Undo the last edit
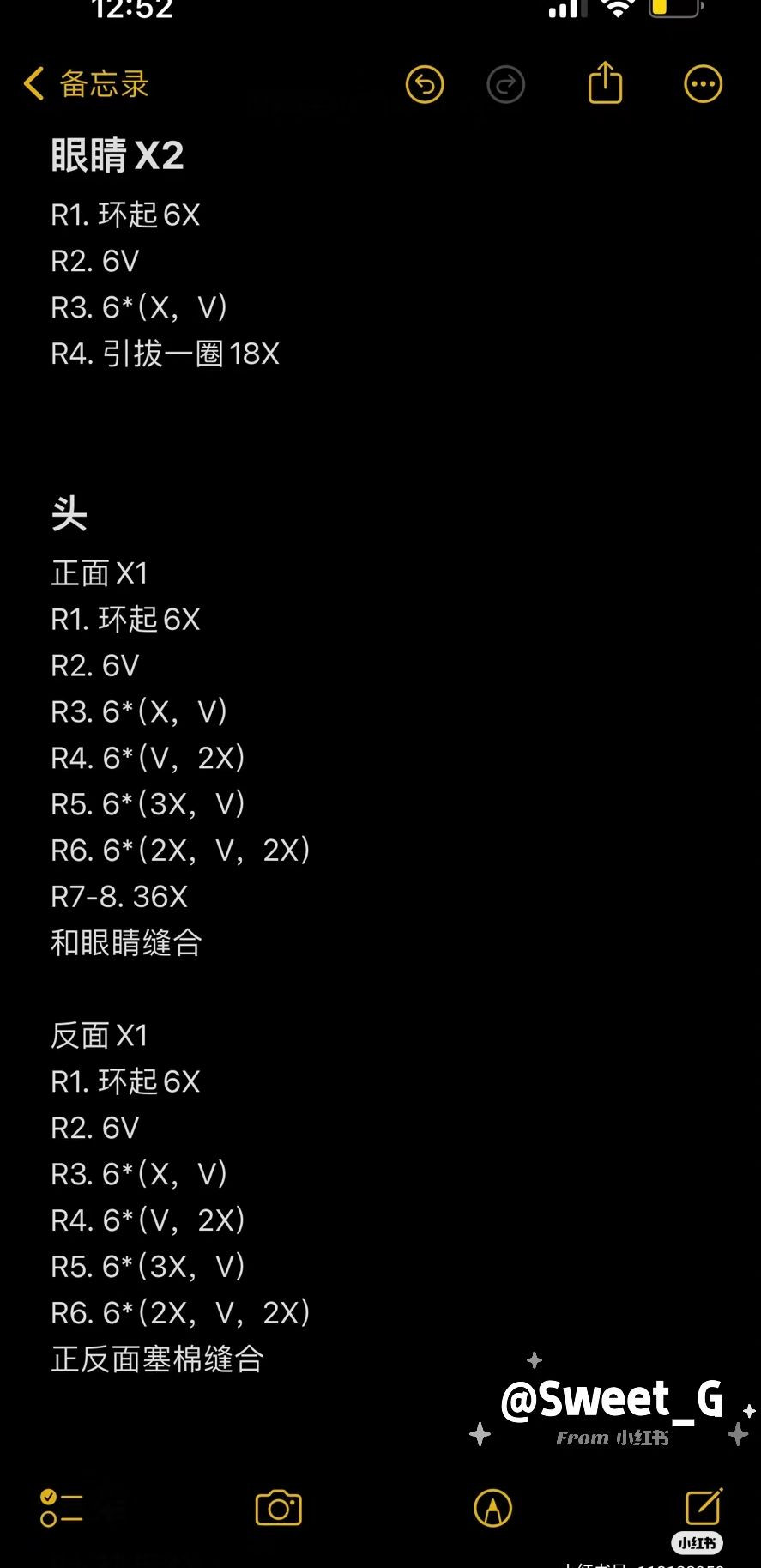Screen dimensions: 761x1568 [425, 84]
